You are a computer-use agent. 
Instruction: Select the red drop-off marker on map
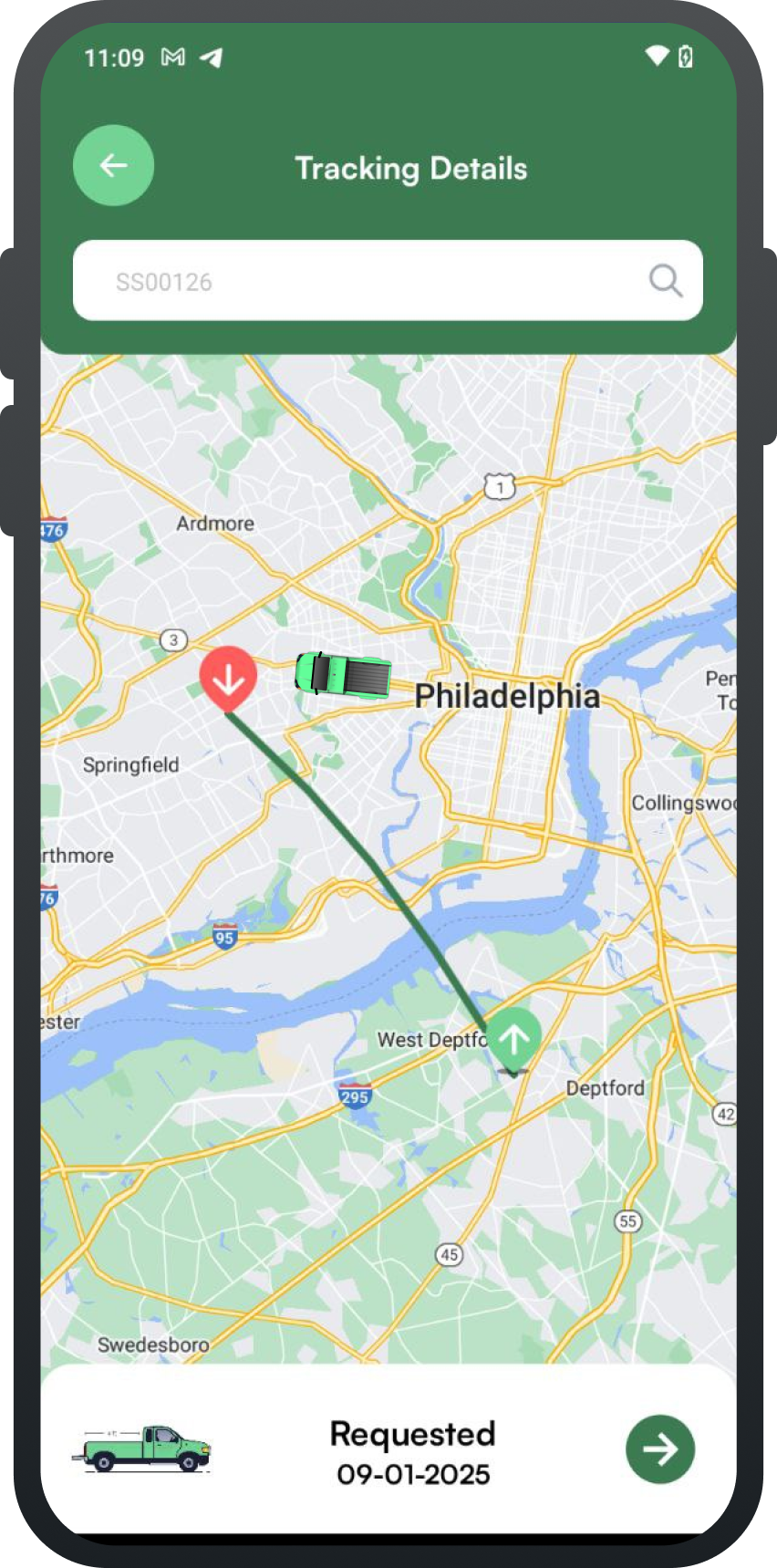point(228,678)
